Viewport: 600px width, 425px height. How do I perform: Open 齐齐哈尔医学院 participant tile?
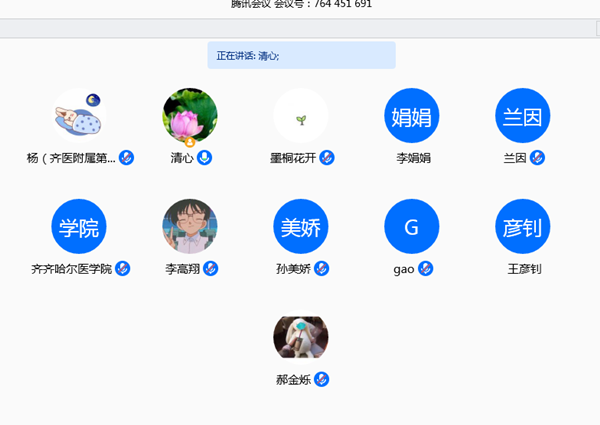(x=79, y=227)
